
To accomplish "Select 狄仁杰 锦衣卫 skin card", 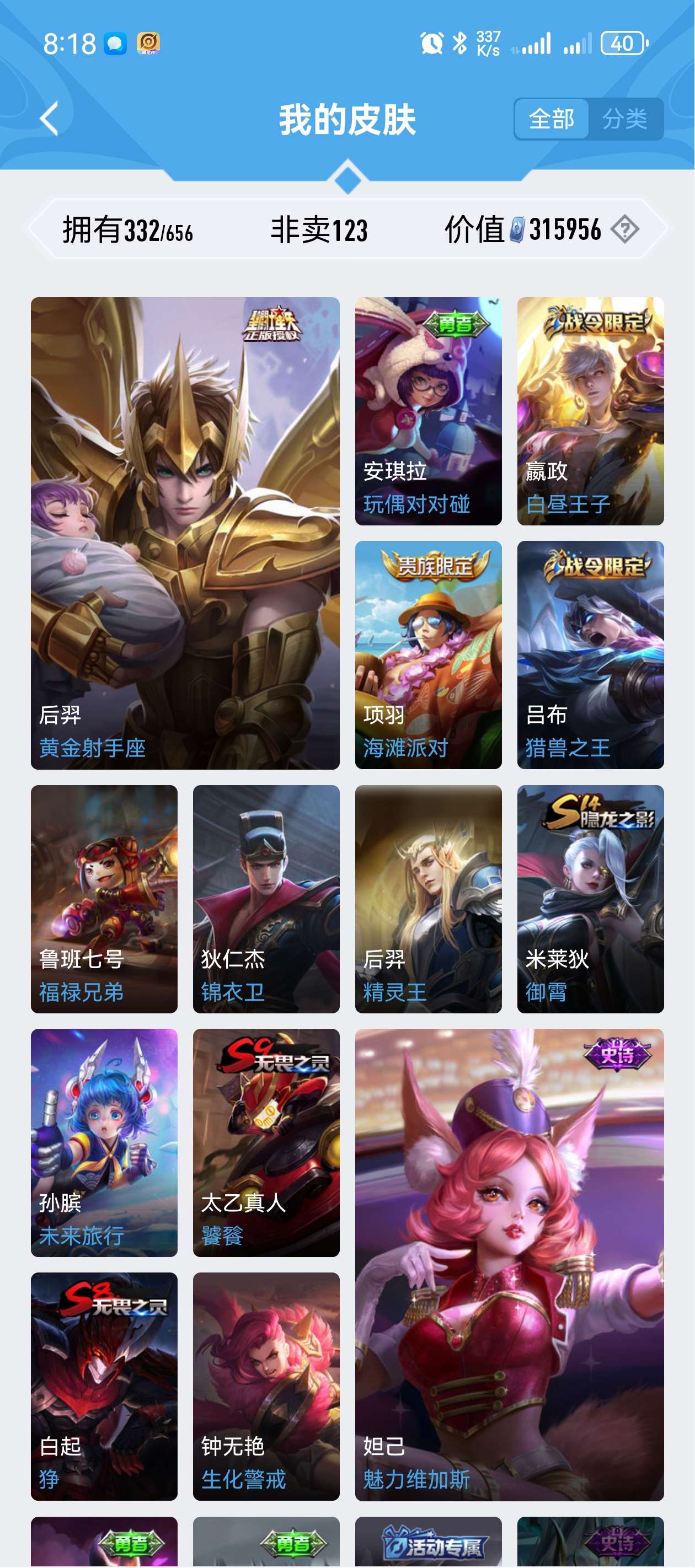I will (266, 899).
